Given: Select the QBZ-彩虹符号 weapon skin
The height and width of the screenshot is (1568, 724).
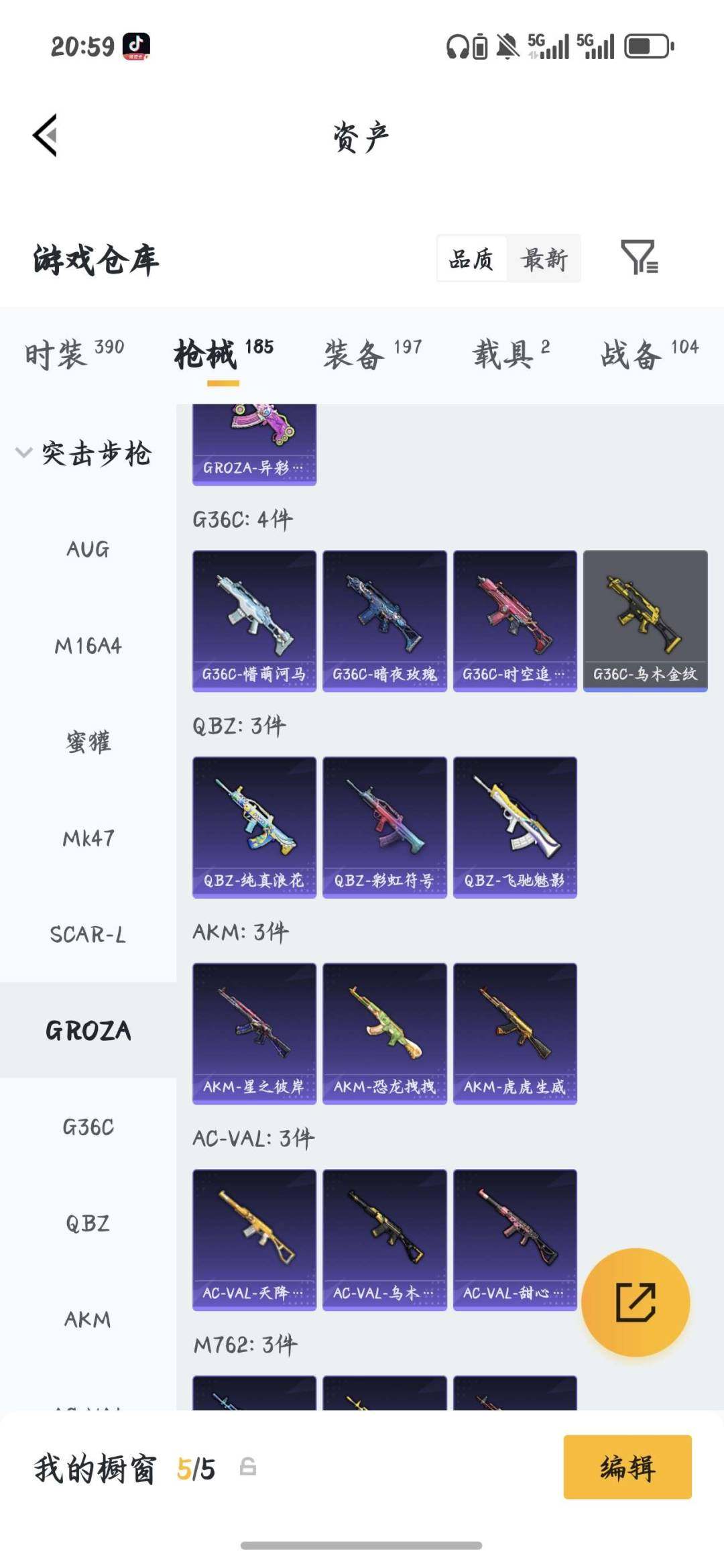Looking at the screenshot, I should click(384, 826).
